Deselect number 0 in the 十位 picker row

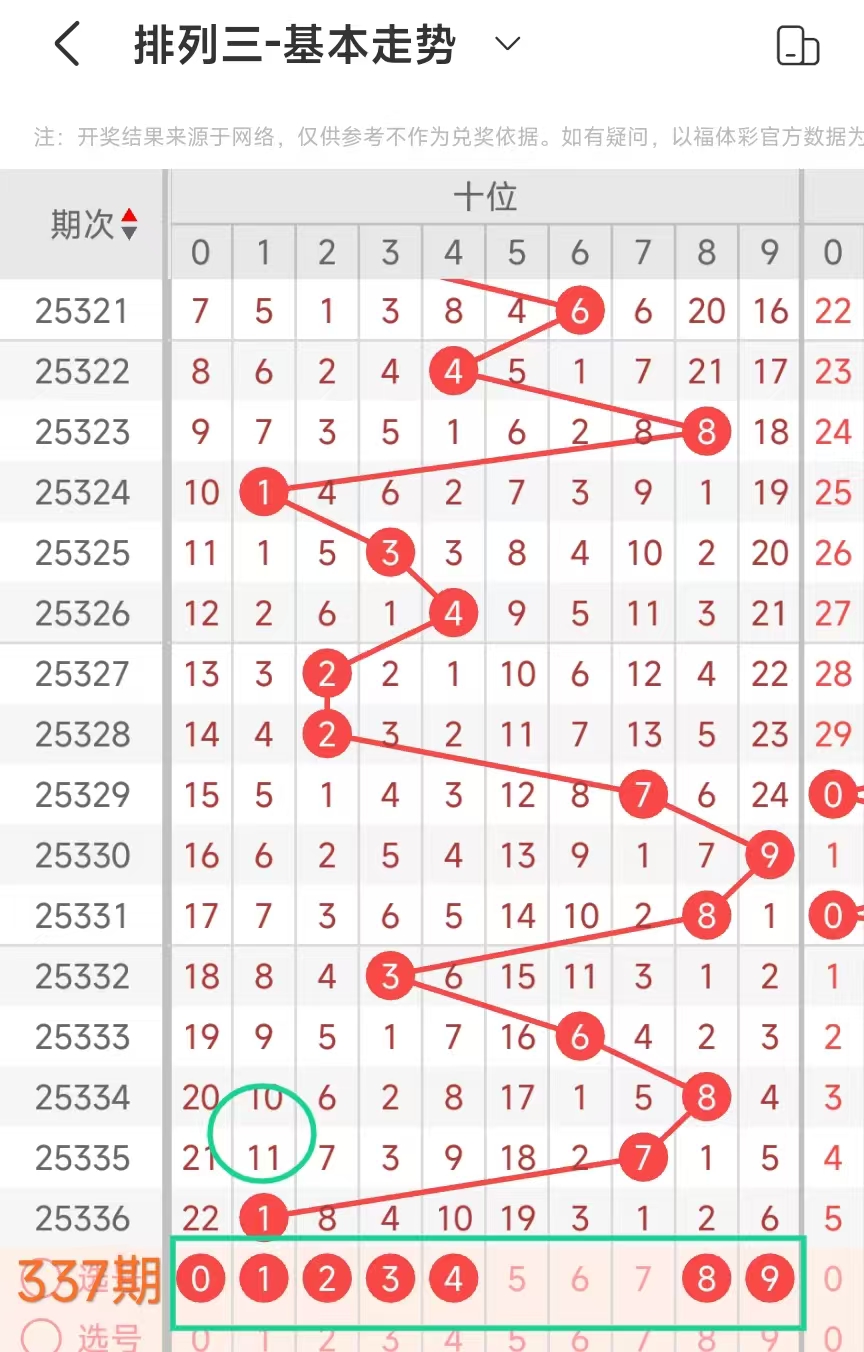(201, 1279)
